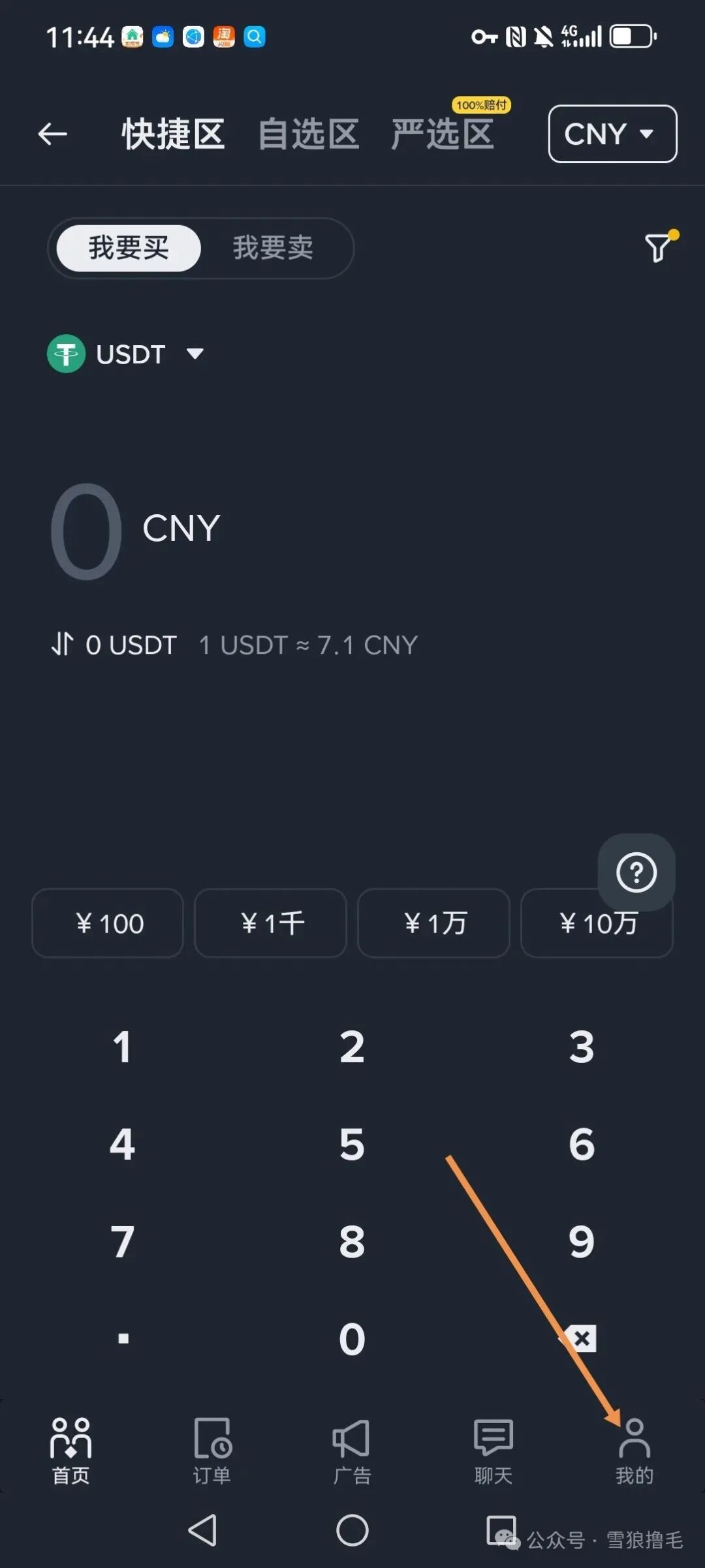This screenshot has width=705, height=1568.
Task: Open the 订单 orders tab
Action: [x=211, y=1450]
